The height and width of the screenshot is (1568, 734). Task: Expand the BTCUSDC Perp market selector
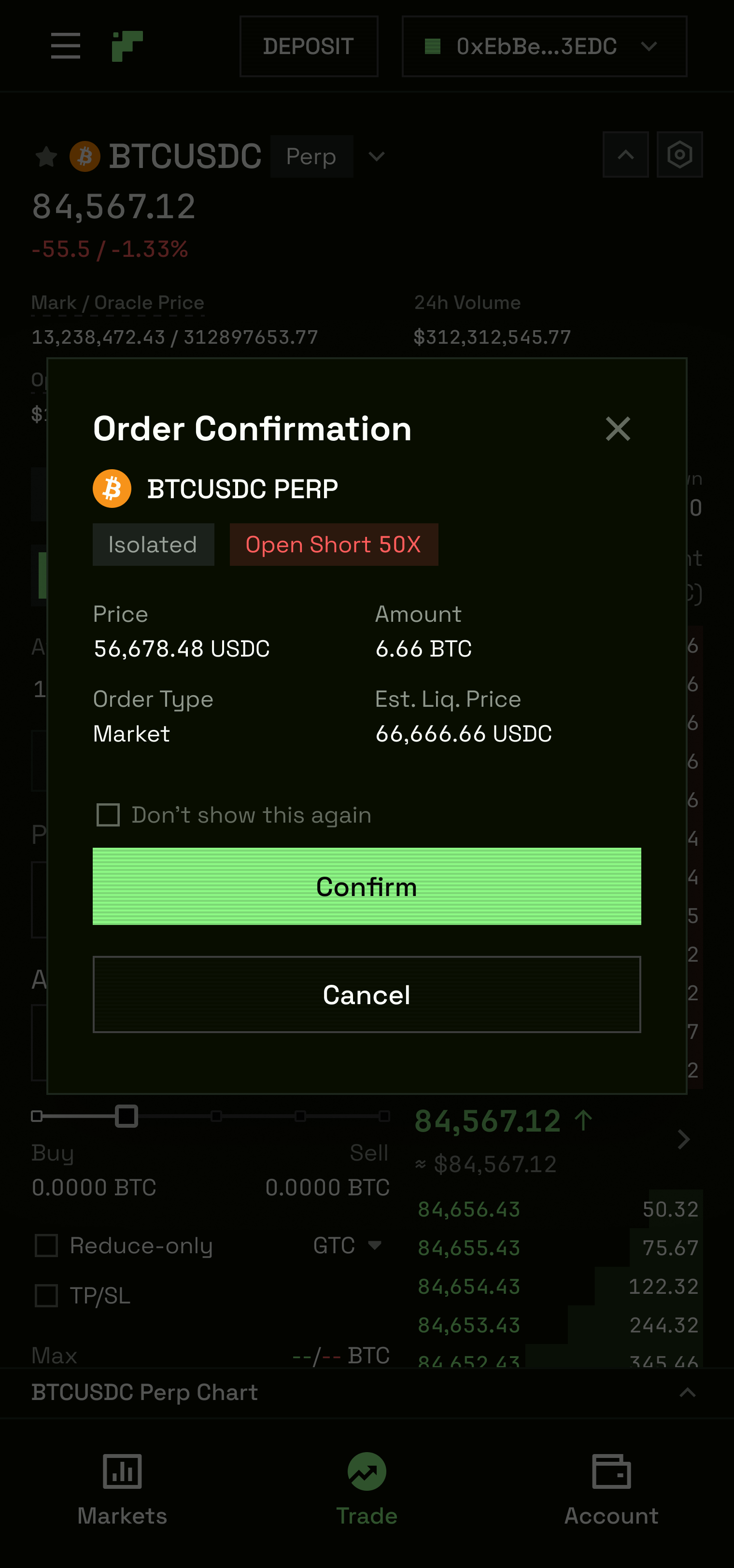376,156
